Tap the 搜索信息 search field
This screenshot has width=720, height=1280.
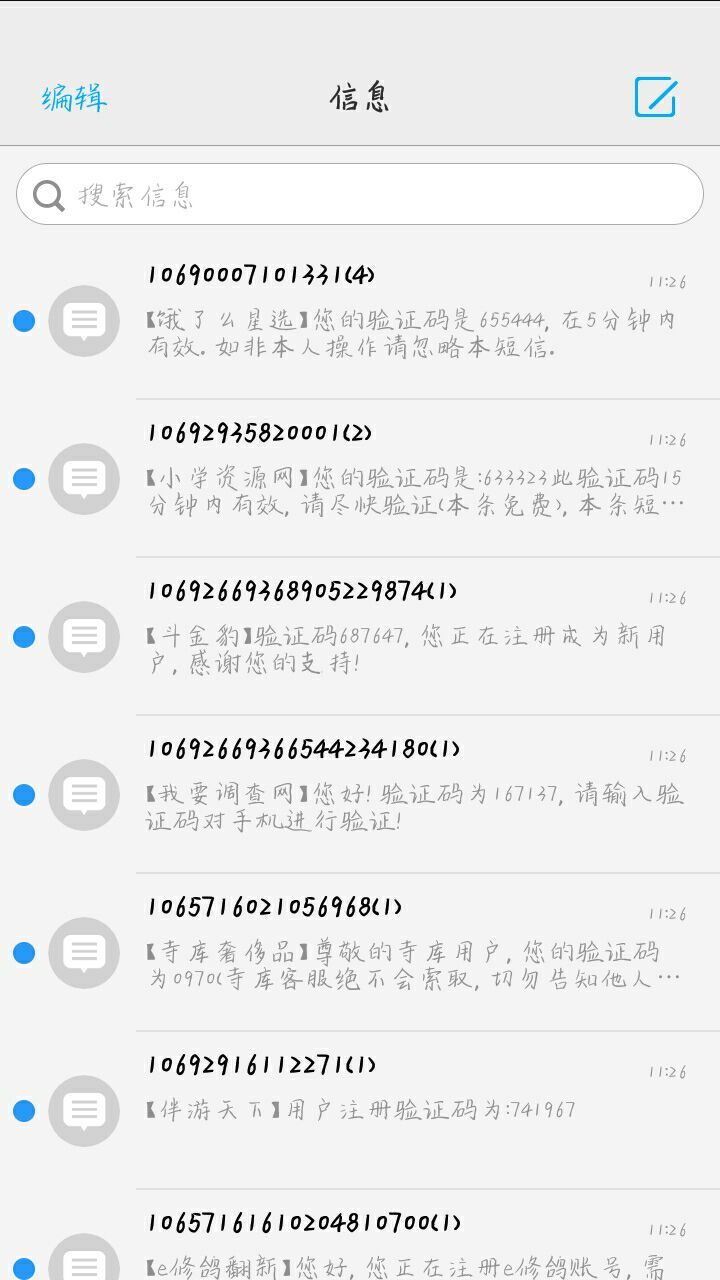[x=360, y=194]
